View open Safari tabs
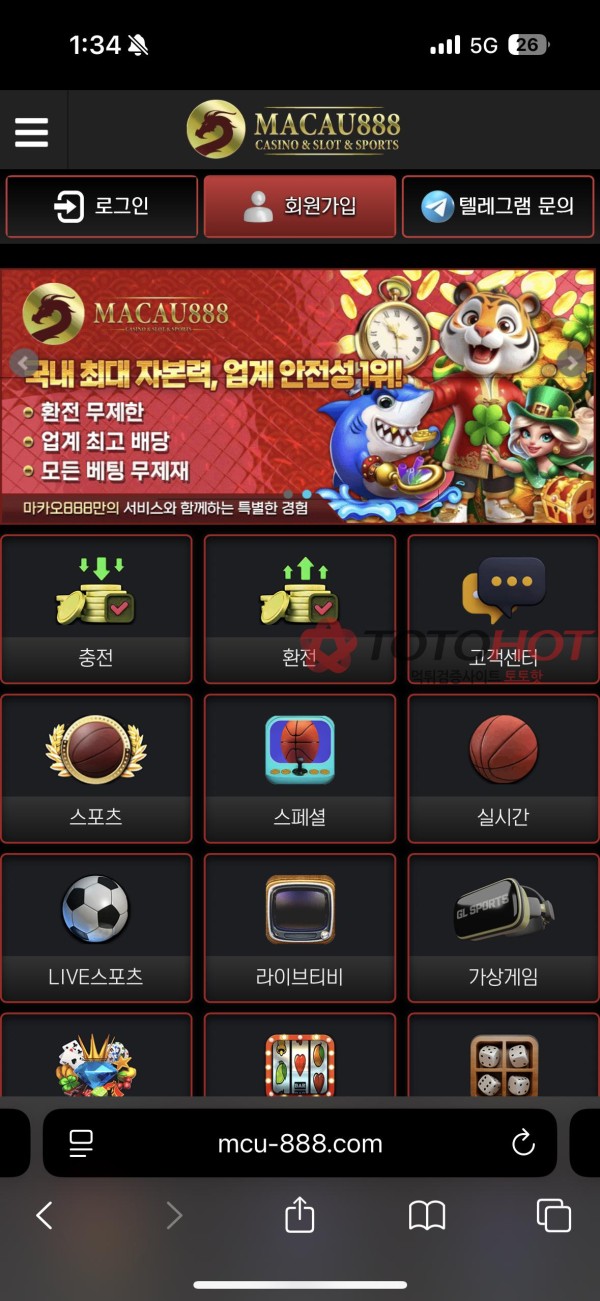Screen dimensions: 600x1301 [553, 1216]
